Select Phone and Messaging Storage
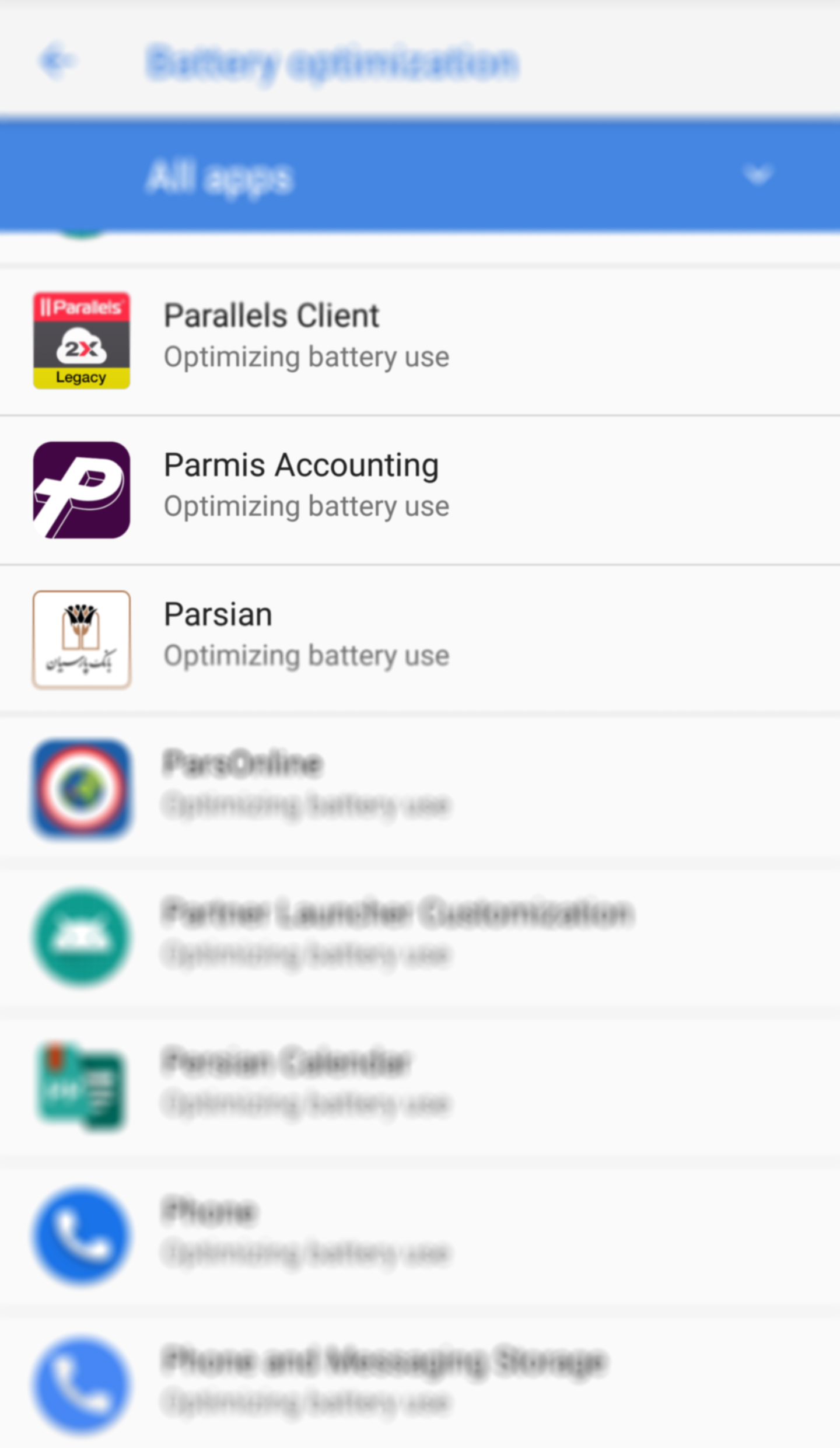 pyautogui.click(x=420, y=1383)
